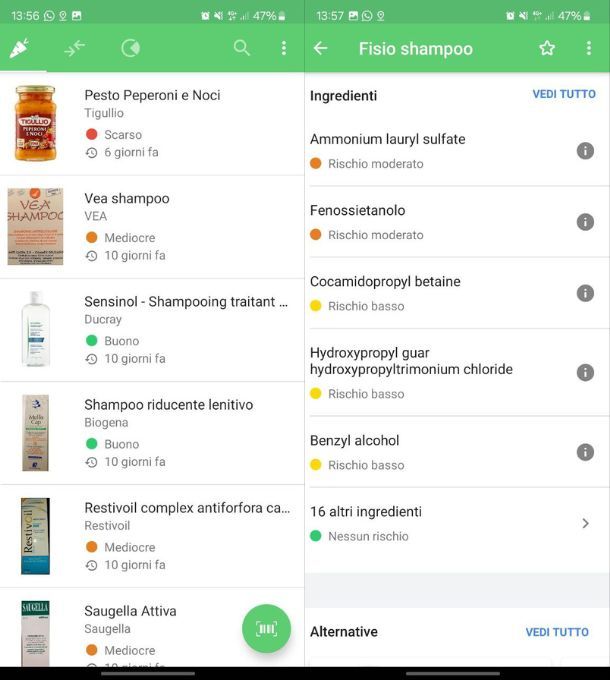Open the Vea shampoo entry
The width and height of the screenshot is (610, 680).
(152, 226)
